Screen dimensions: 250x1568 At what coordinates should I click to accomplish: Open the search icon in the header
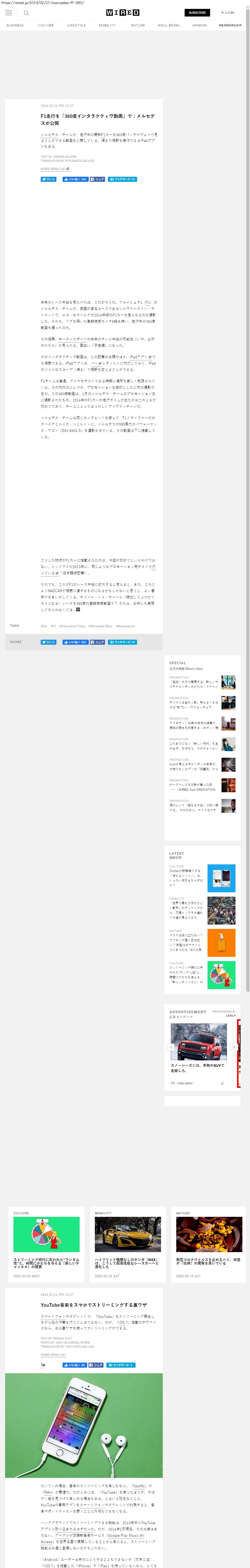click(x=26, y=13)
